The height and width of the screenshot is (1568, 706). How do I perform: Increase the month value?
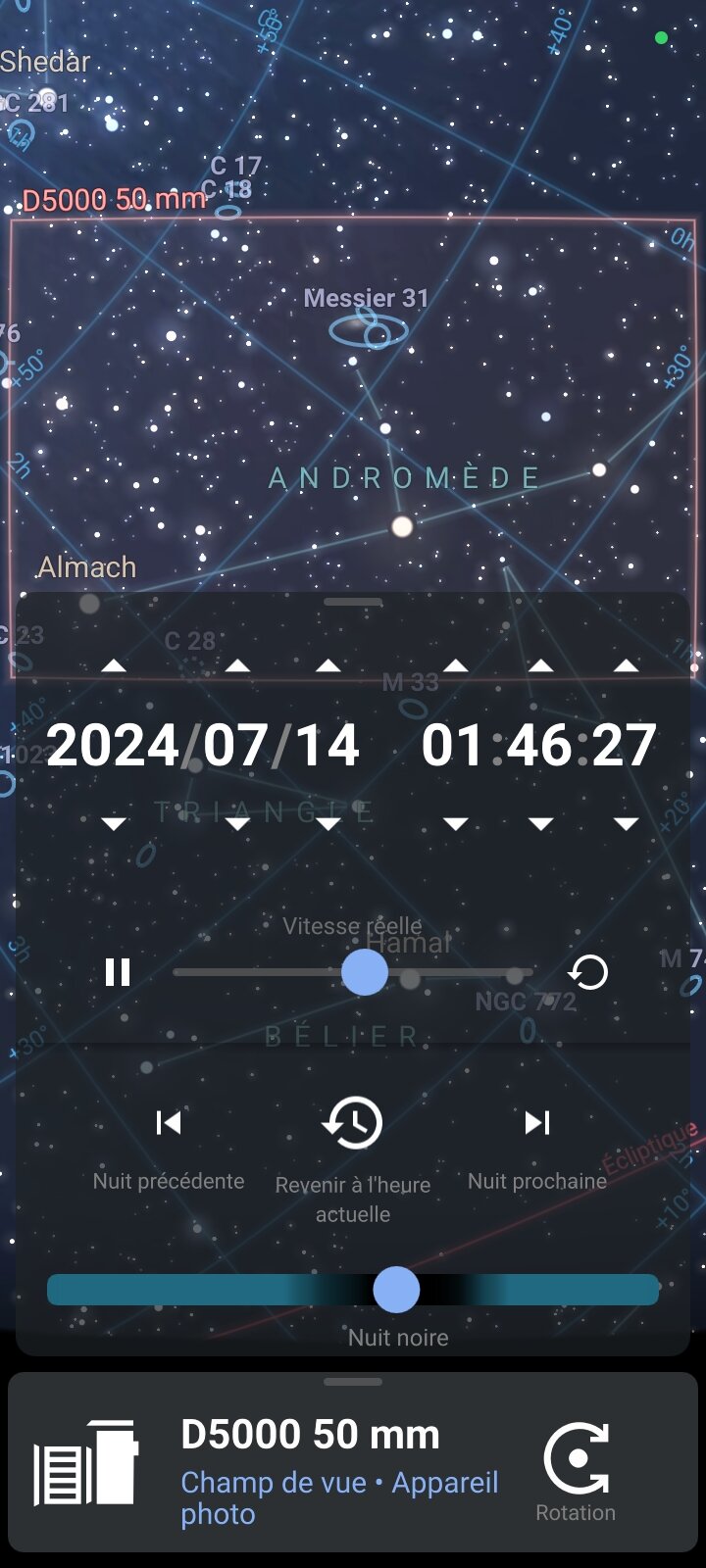(237, 666)
